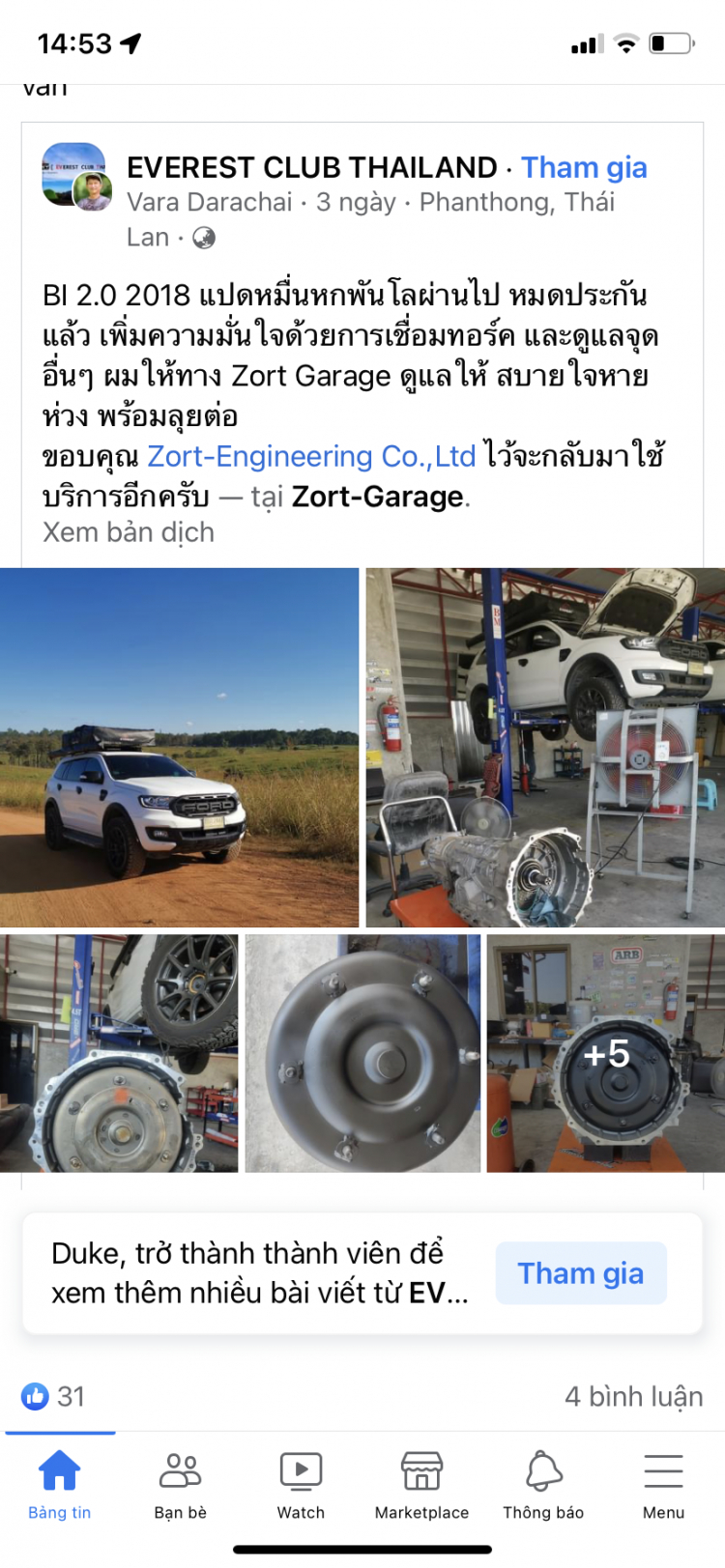Tap Xem bản dịch to translate post
This screenshot has height=1568, width=725.
pyautogui.click(x=129, y=532)
